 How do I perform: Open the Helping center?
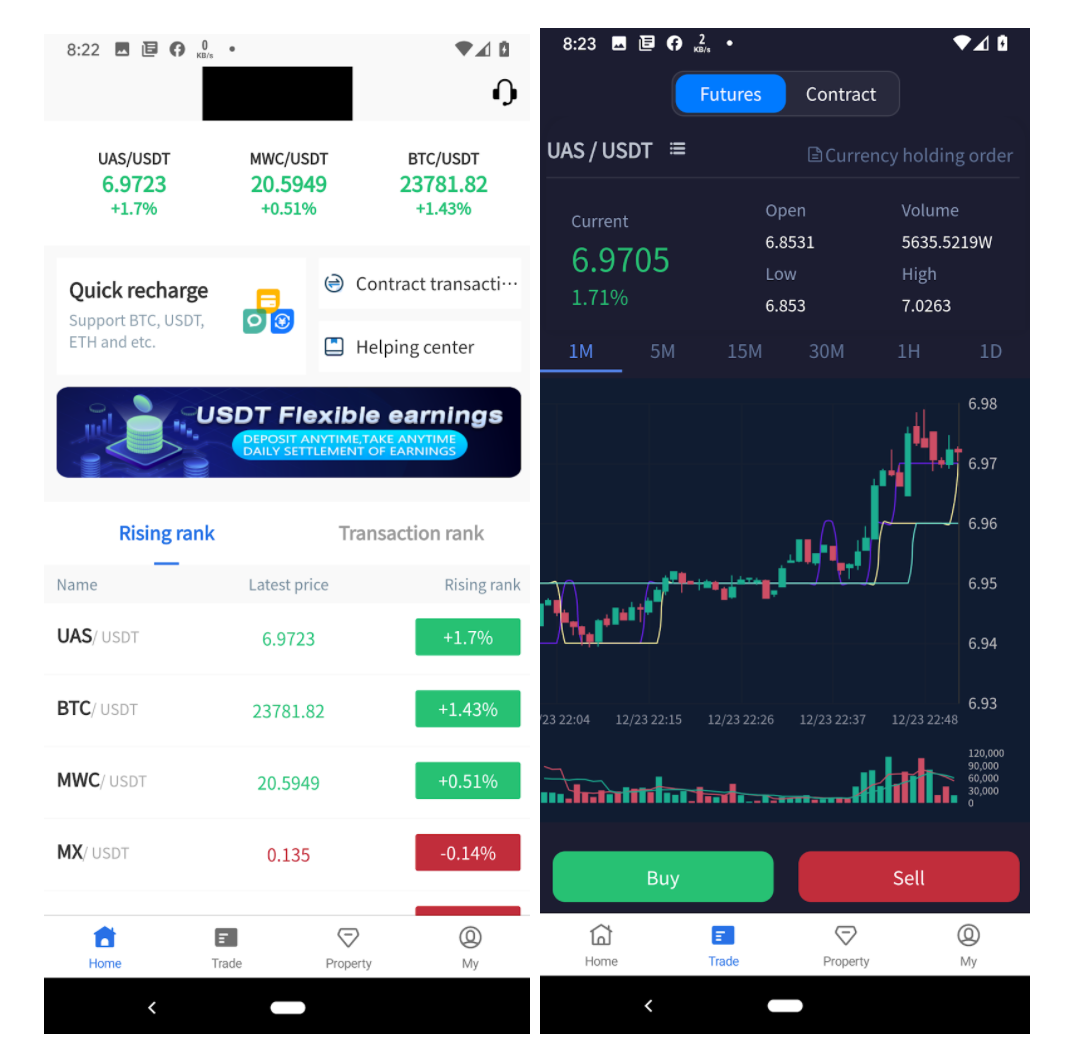420,347
